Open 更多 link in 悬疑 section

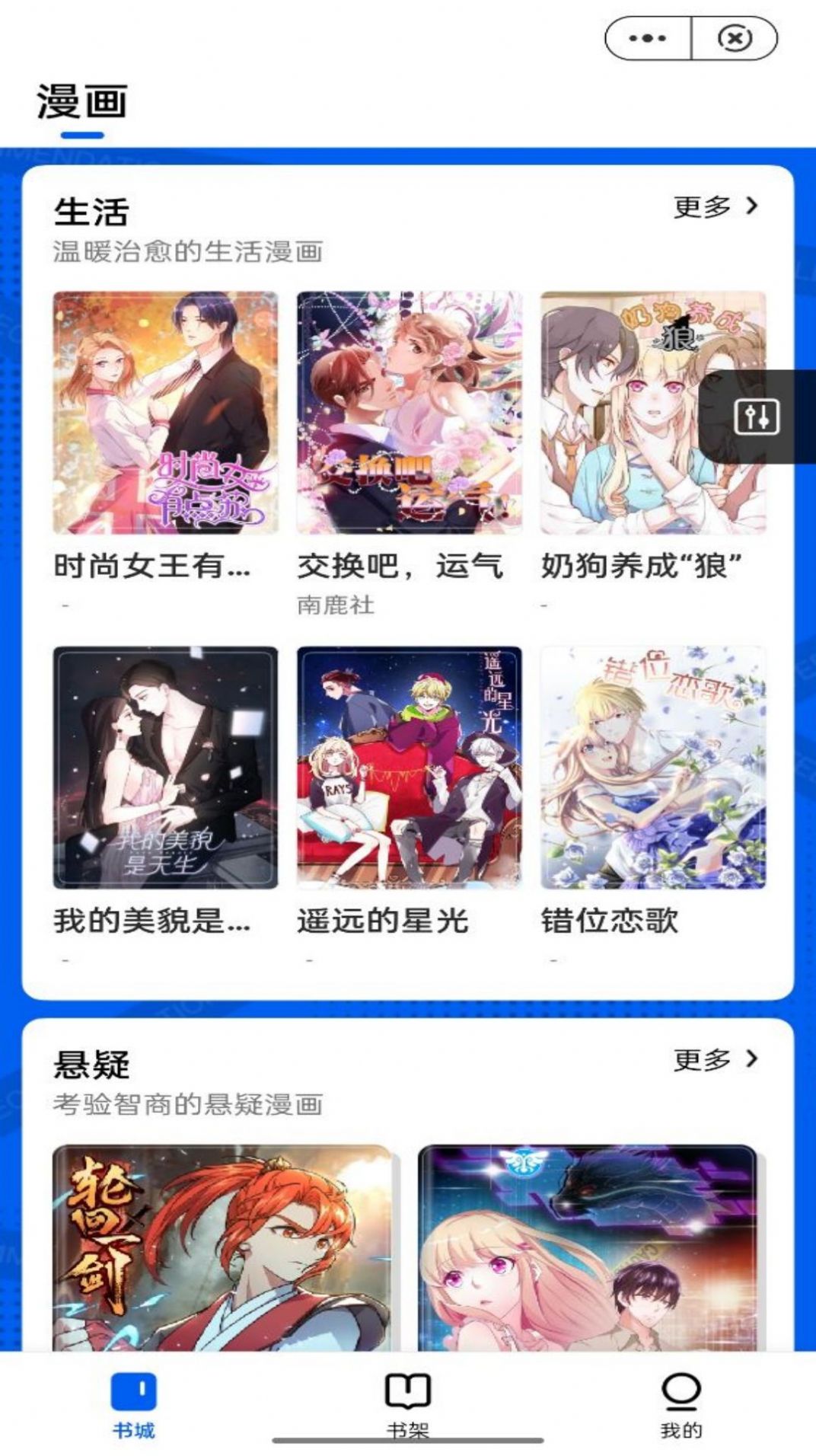pos(700,1058)
